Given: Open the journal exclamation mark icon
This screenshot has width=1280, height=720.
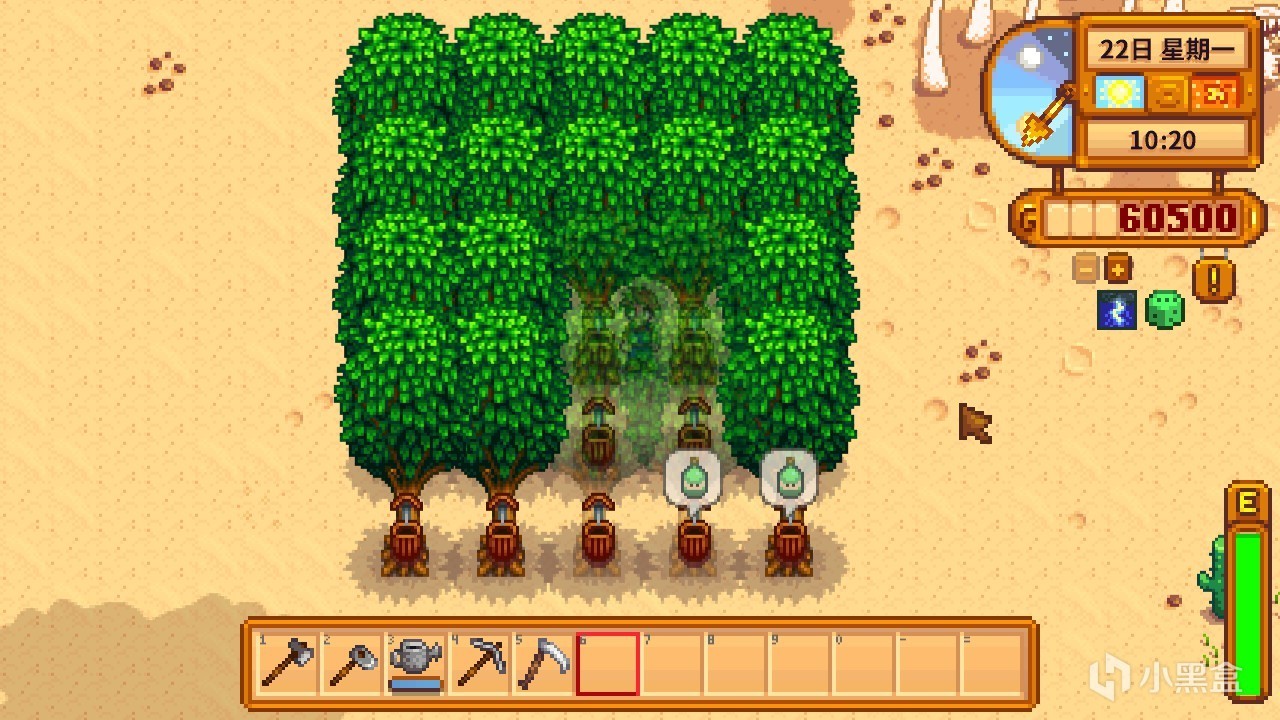Looking at the screenshot, I should pyautogui.click(x=1214, y=279).
